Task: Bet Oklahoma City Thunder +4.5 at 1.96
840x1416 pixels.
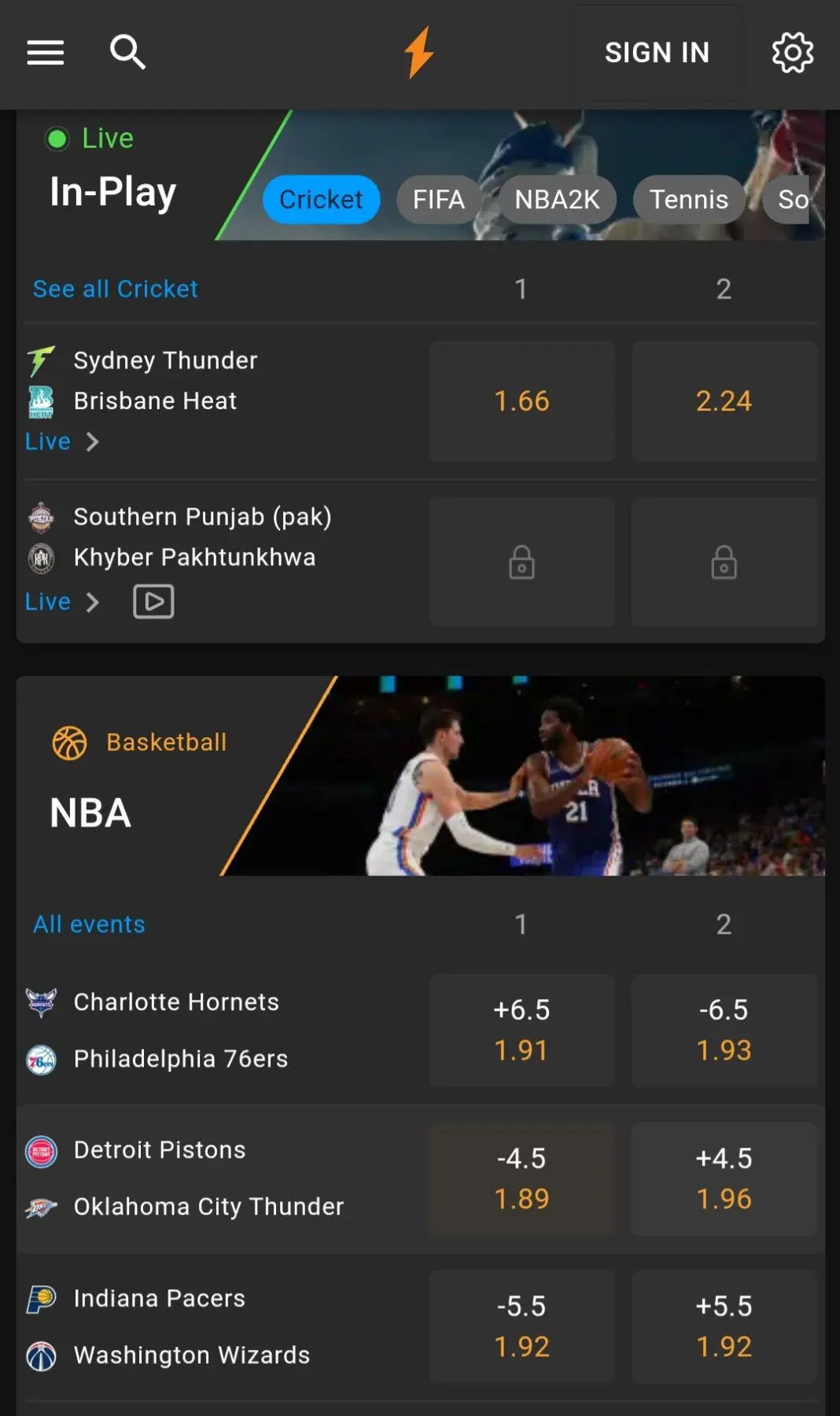Action: [724, 1178]
